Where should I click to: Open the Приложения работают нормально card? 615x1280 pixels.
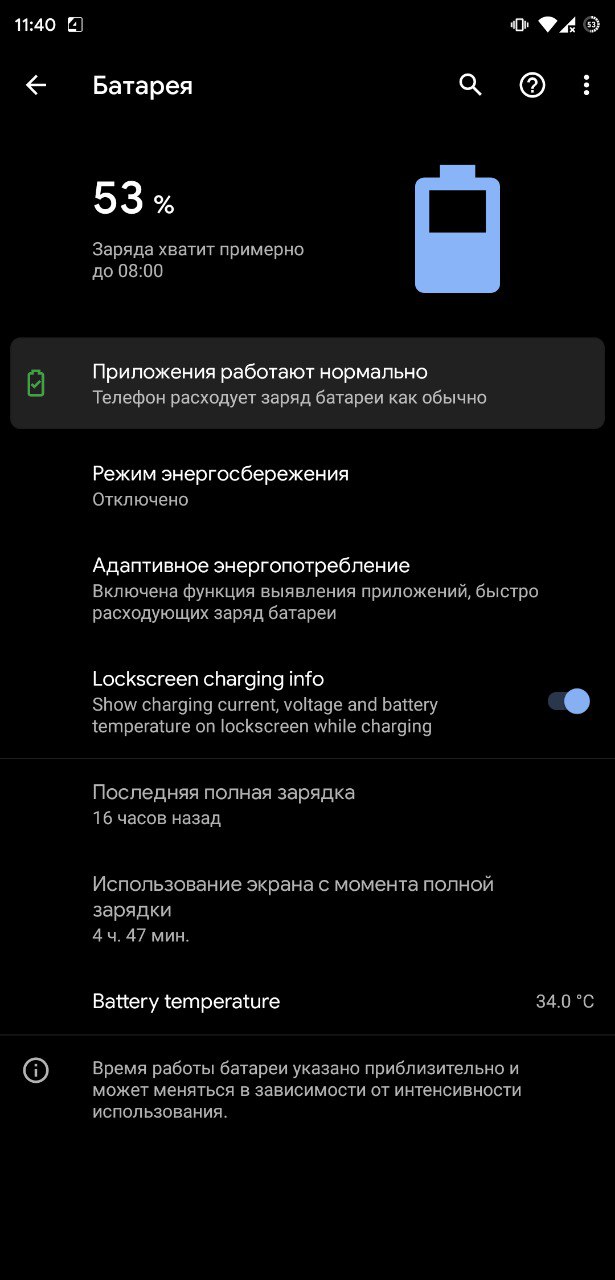pyautogui.click(x=307, y=384)
